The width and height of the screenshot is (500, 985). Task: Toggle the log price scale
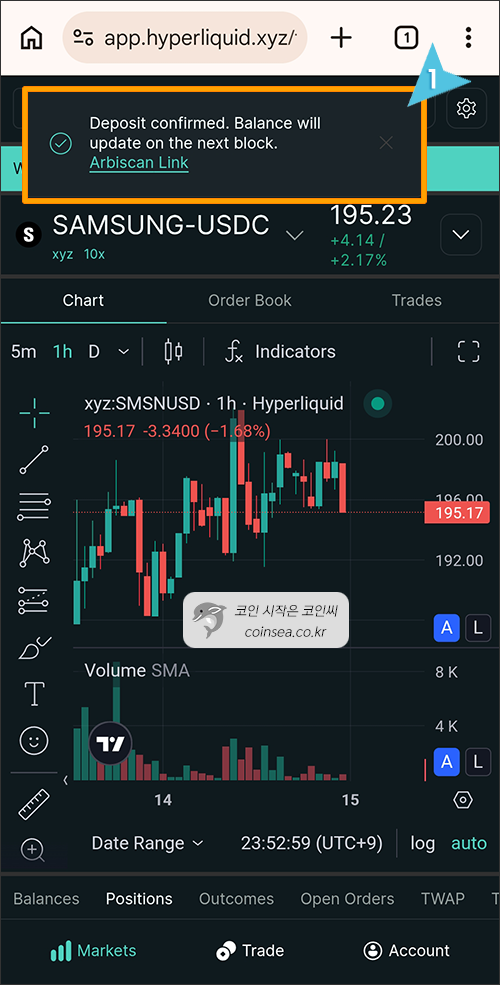tap(423, 843)
